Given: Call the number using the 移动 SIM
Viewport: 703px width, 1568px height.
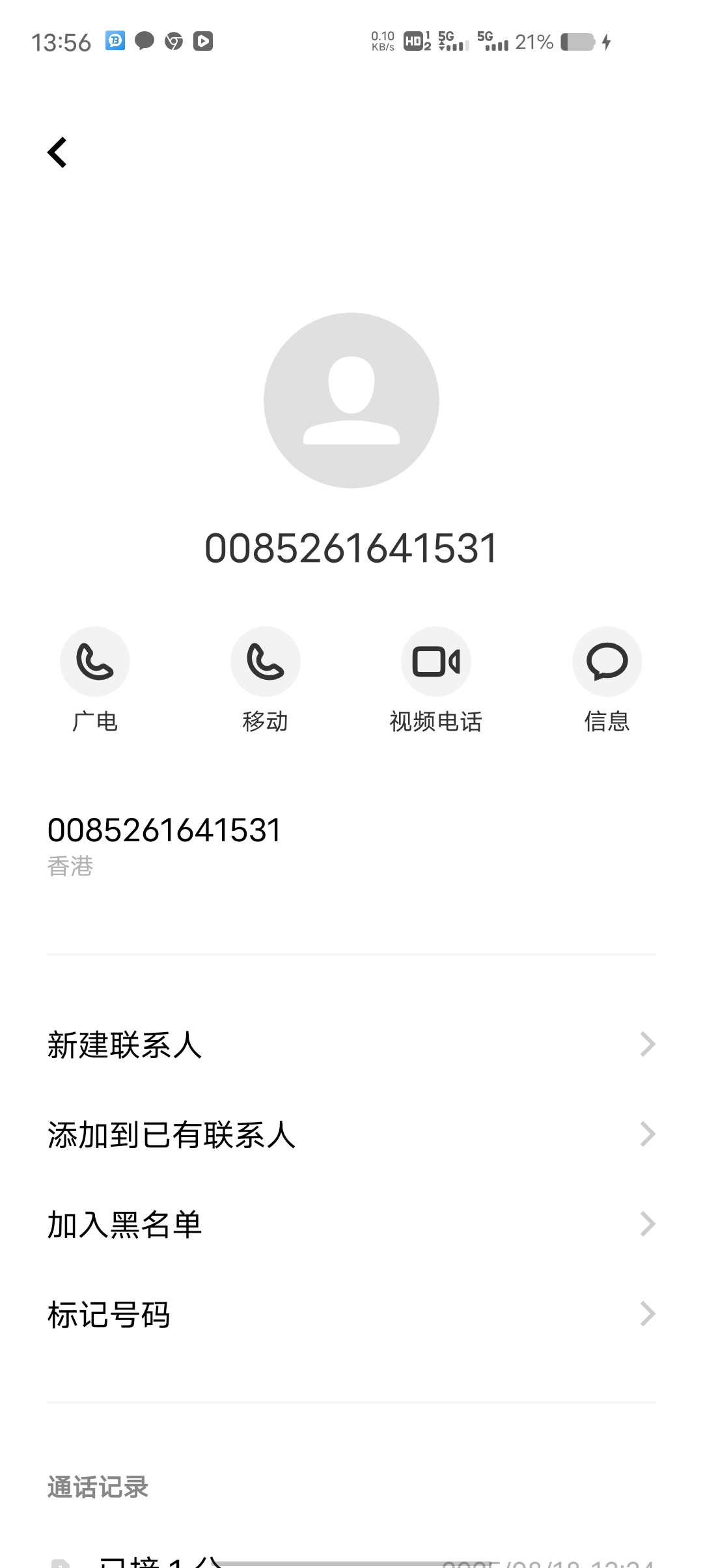Looking at the screenshot, I should (x=266, y=662).
